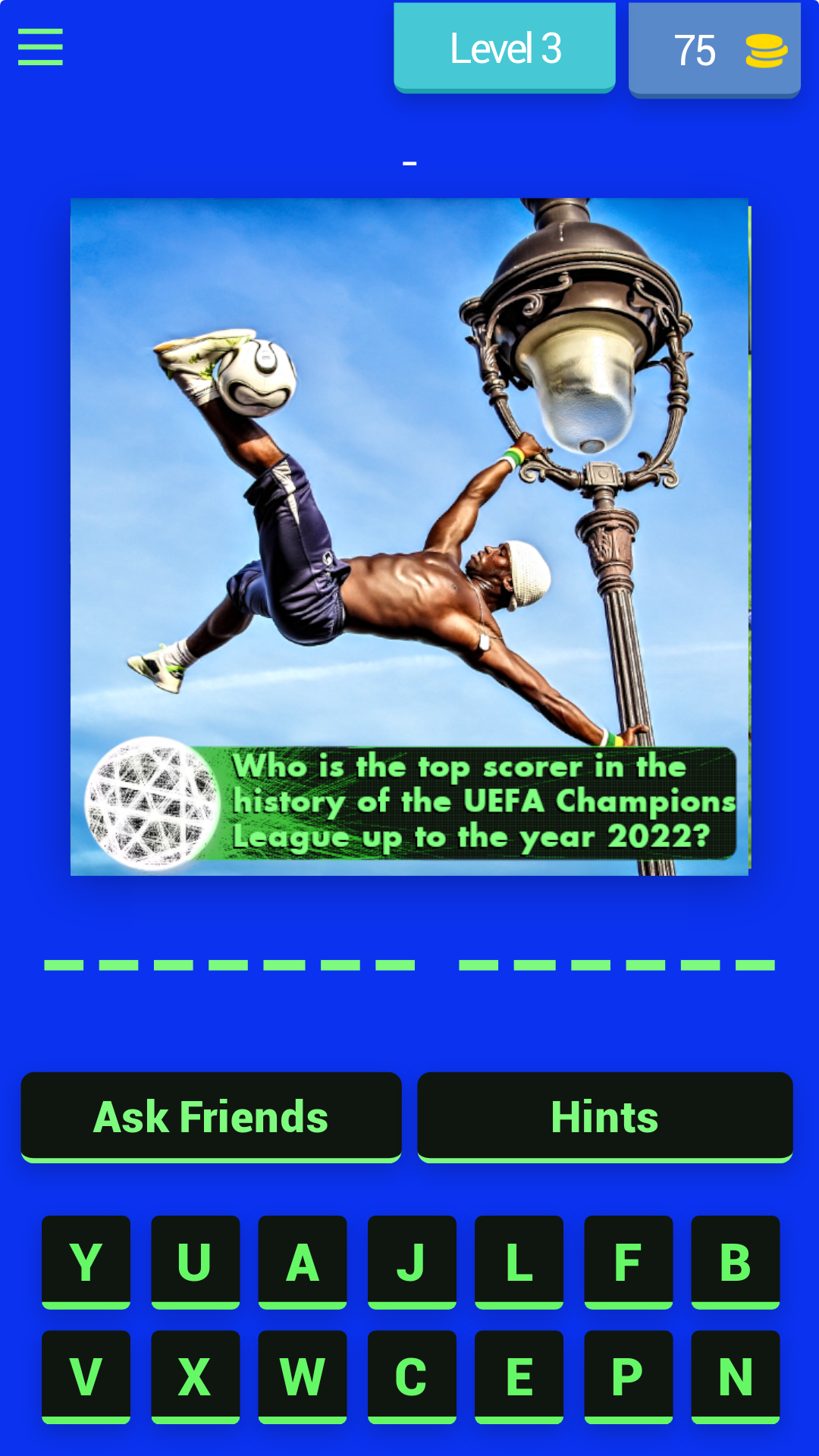Select letter U tile

click(x=195, y=1262)
